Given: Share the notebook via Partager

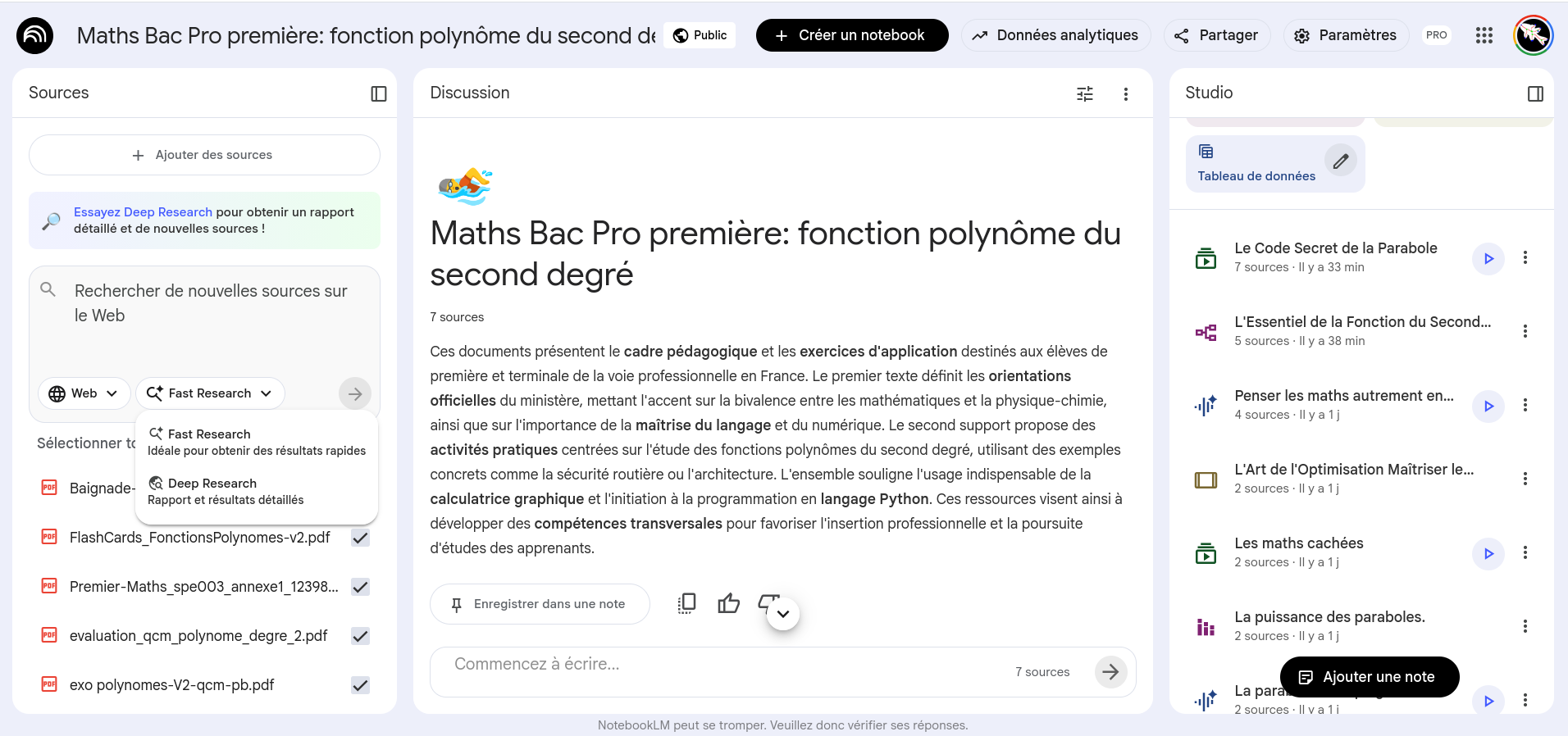Looking at the screenshot, I should point(1216,35).
